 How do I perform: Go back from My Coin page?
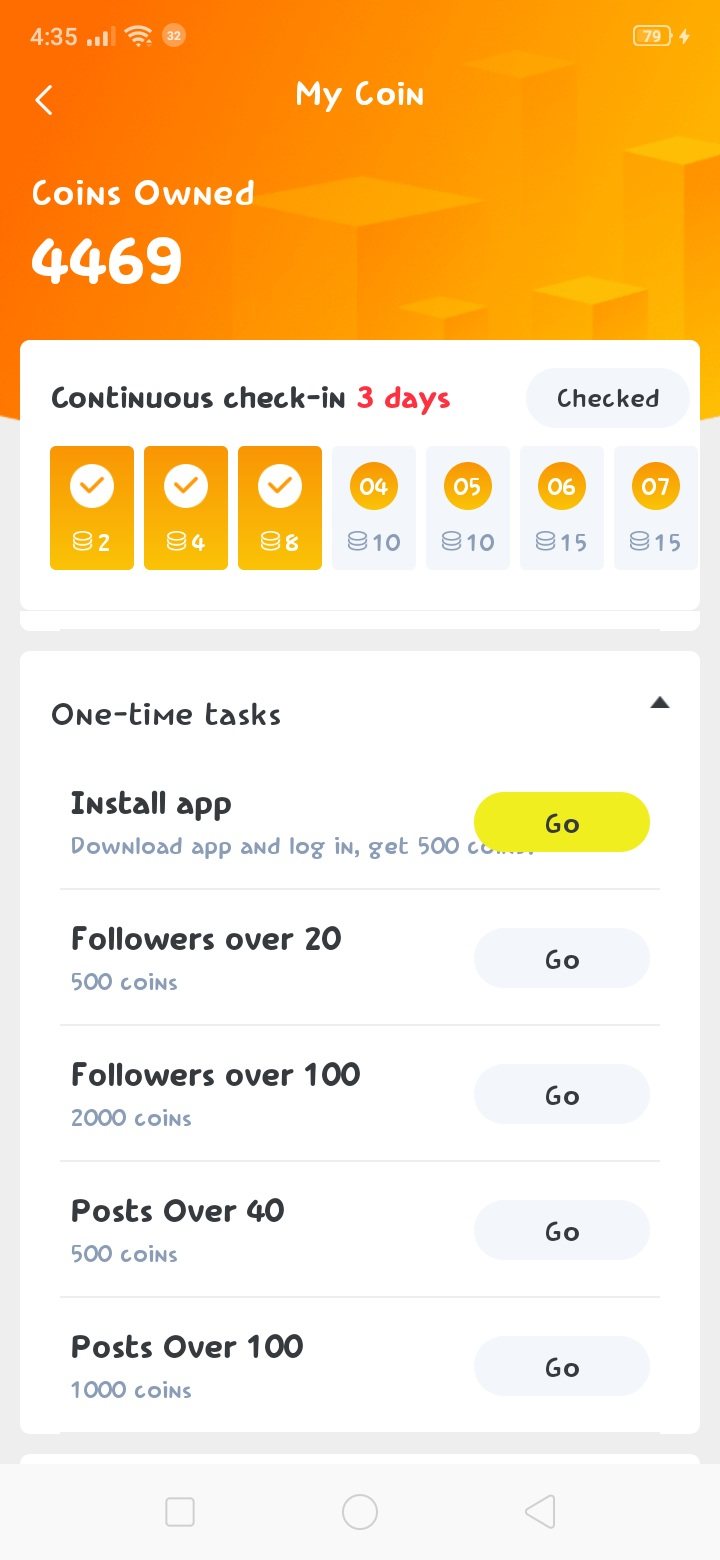44,100
